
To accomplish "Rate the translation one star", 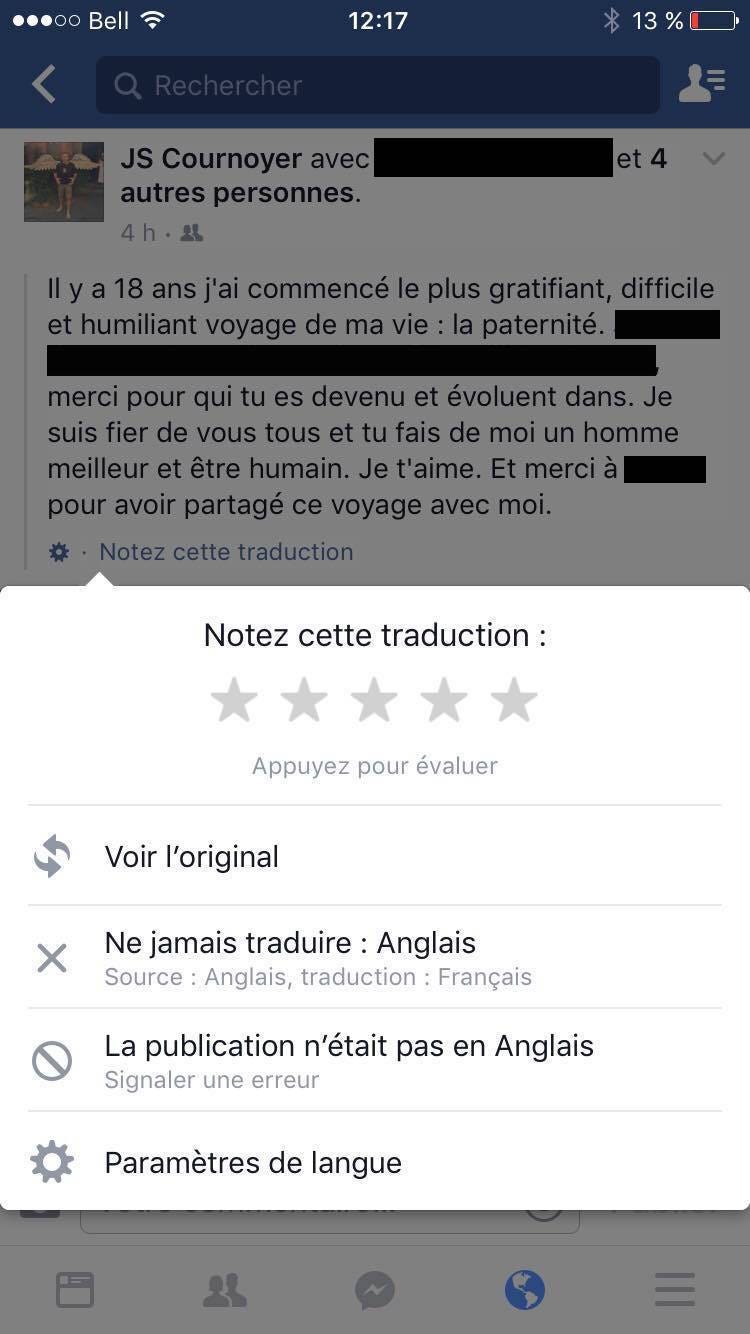I will pos(234,700).
